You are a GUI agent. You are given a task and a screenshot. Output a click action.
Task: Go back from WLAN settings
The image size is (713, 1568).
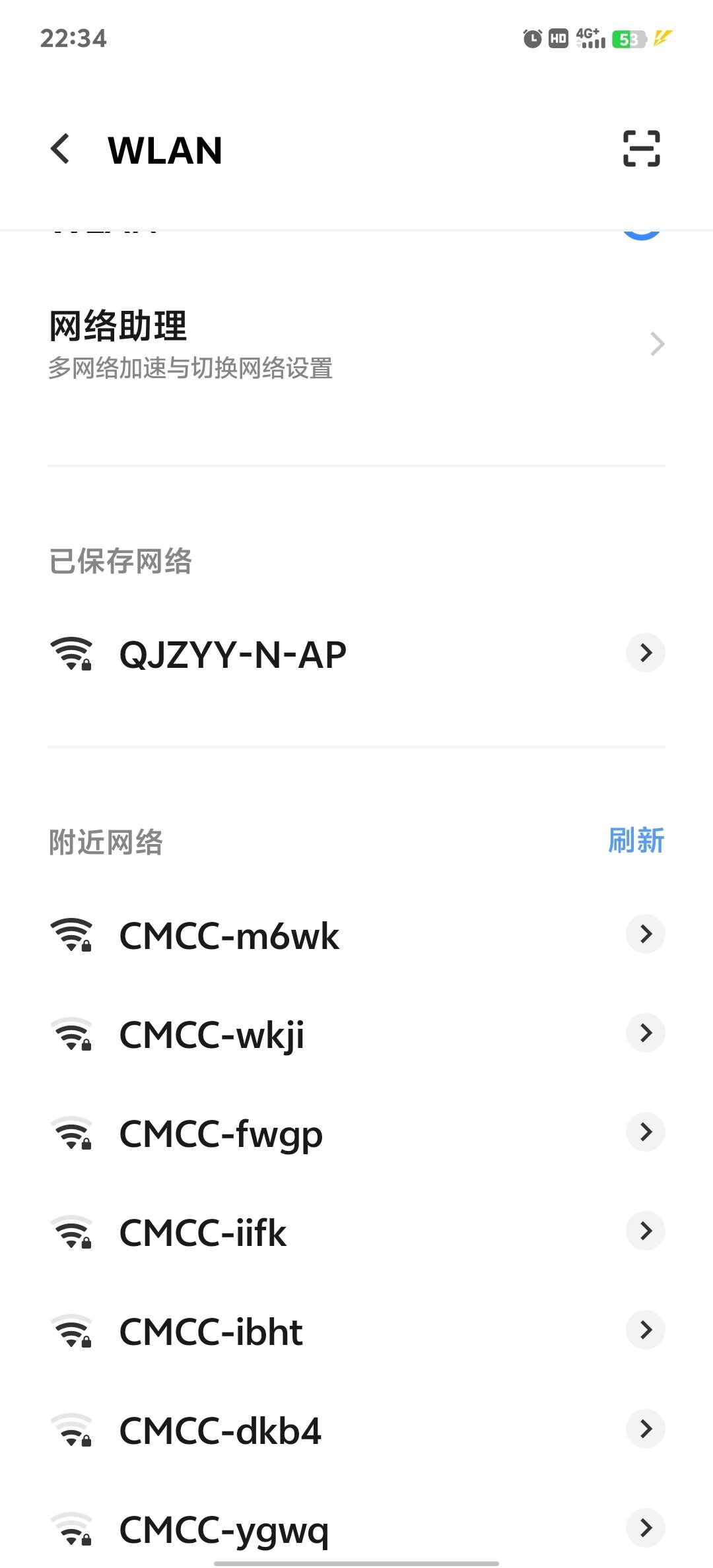[x=61, y=149]
